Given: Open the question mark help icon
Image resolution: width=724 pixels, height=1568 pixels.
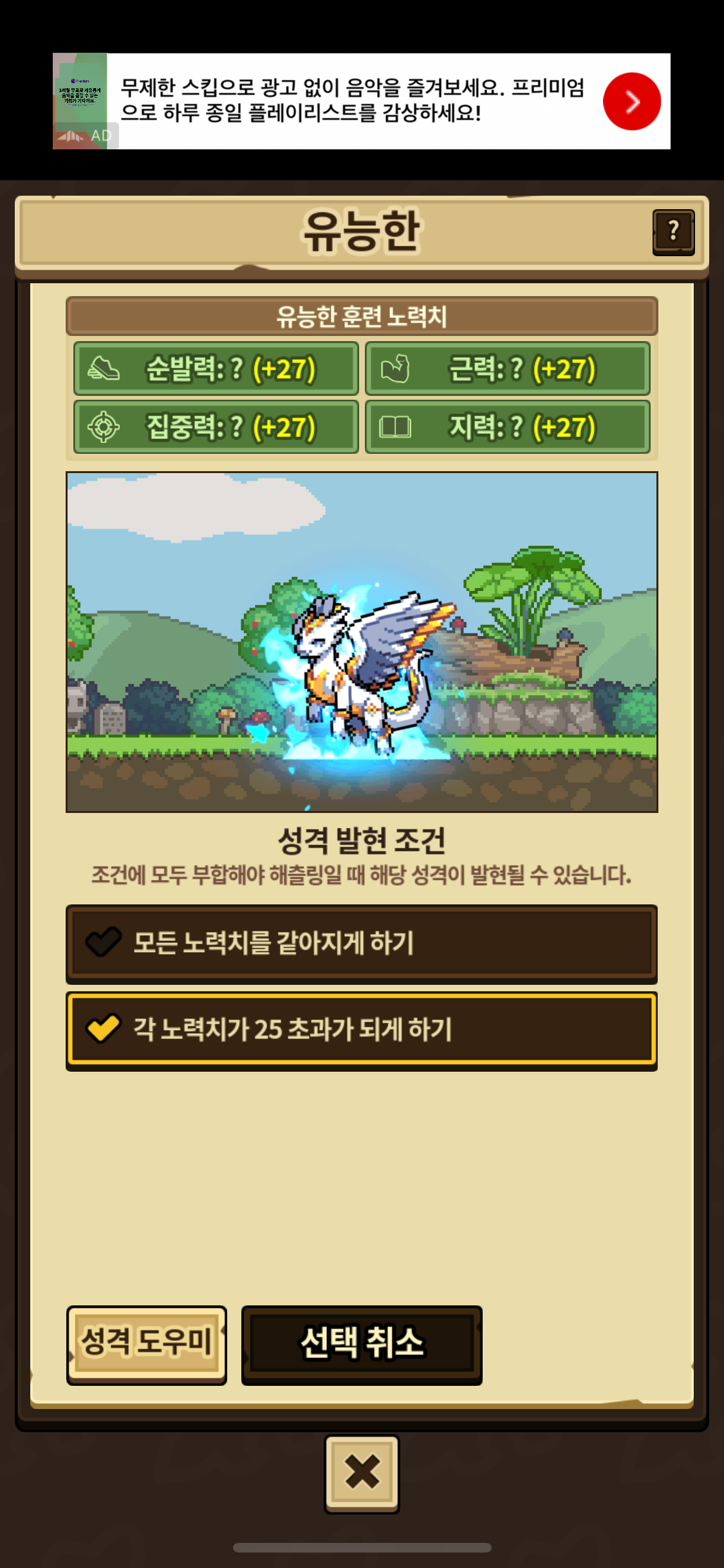Looking at the screenshot, I should [673, 232].
